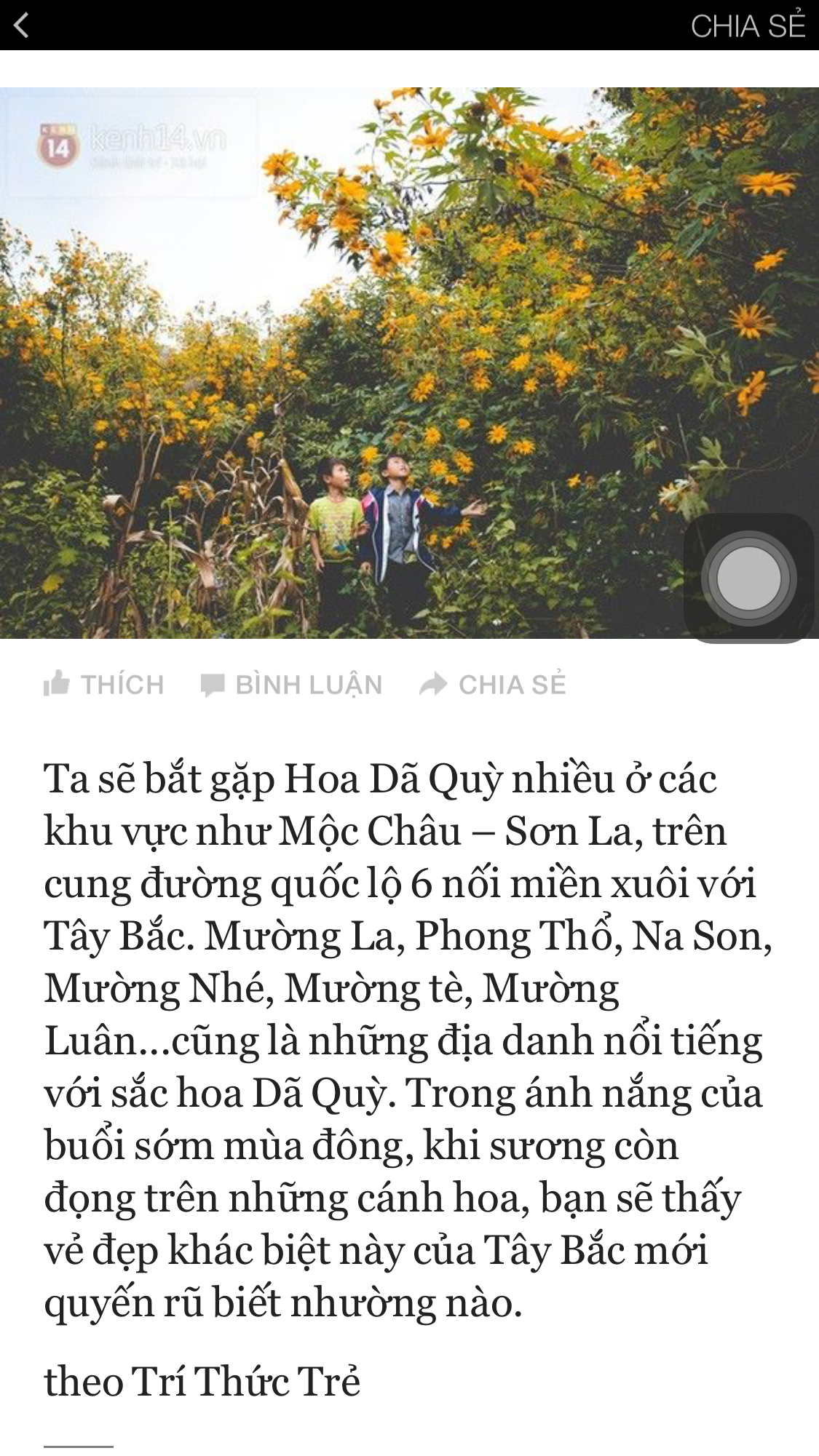
Task: Tap the AssistiveTouch floating button
Action: (x=748, y=579)
